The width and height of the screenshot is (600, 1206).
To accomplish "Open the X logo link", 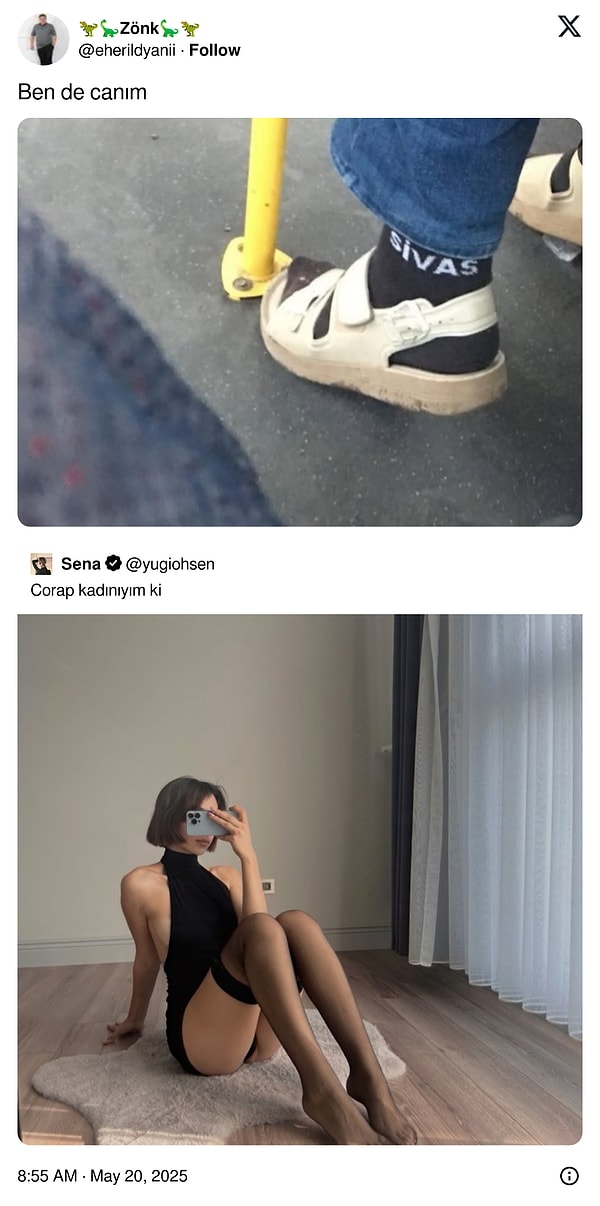I will 569,27.
